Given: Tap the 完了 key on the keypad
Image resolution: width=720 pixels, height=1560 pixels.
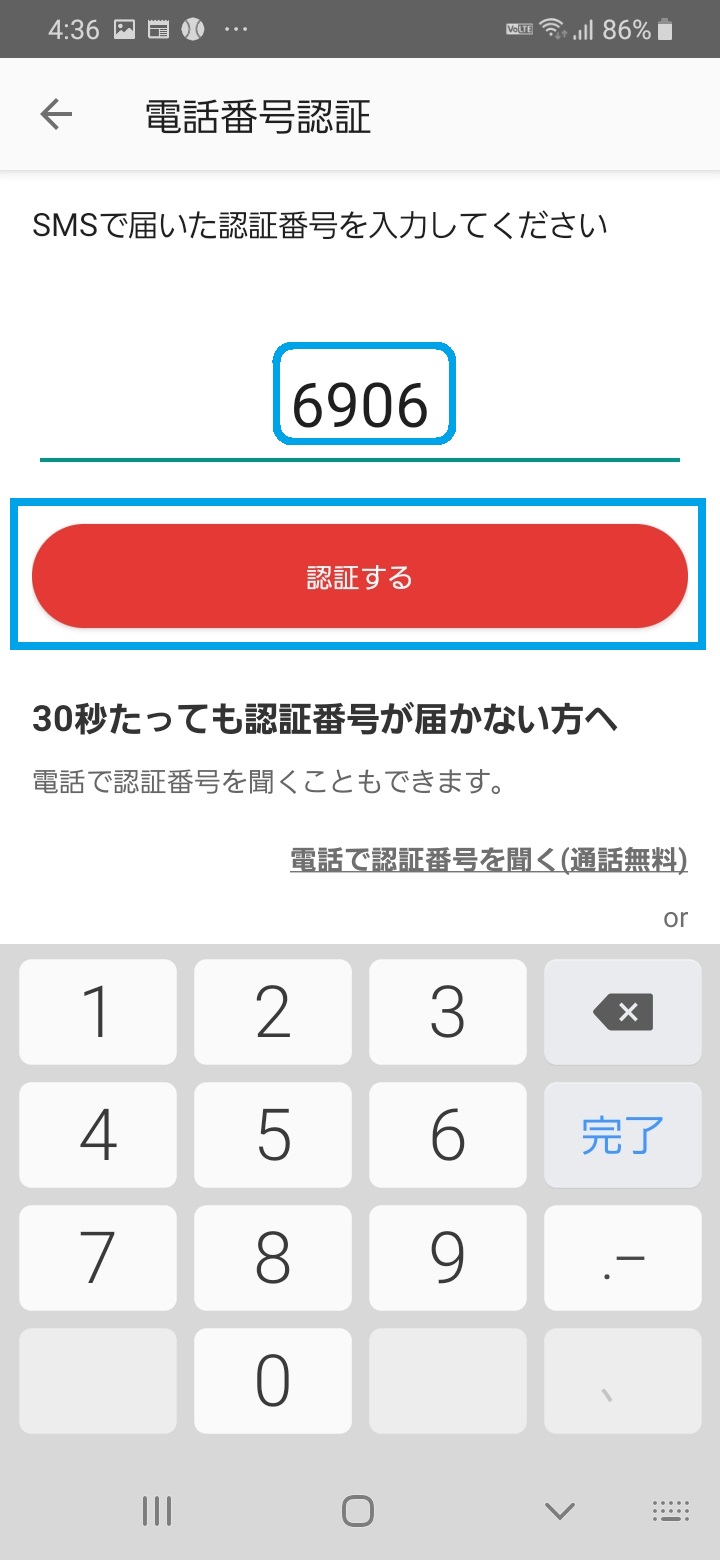Looking at the screenshot, I should (622, 1135).
